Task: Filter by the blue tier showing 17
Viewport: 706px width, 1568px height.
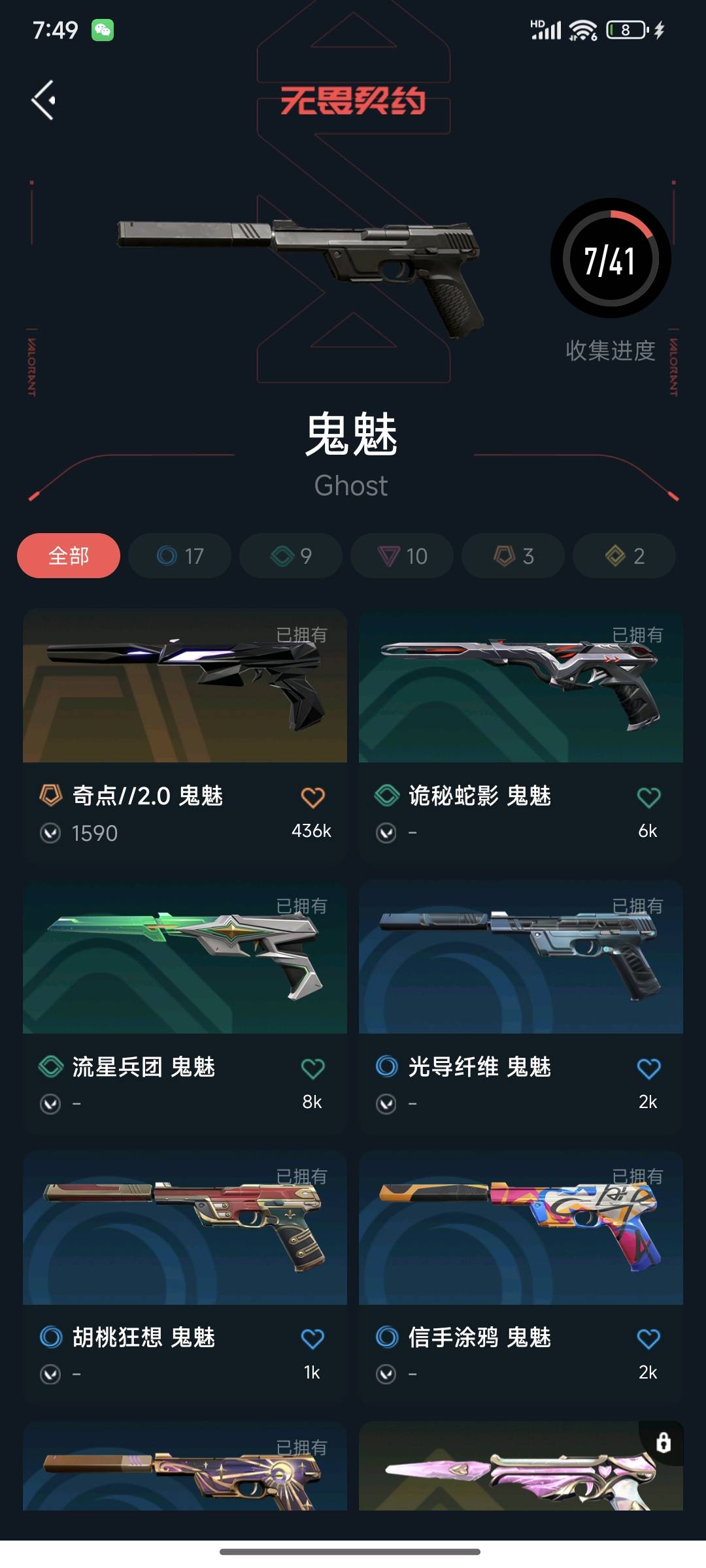Action: 180,556
